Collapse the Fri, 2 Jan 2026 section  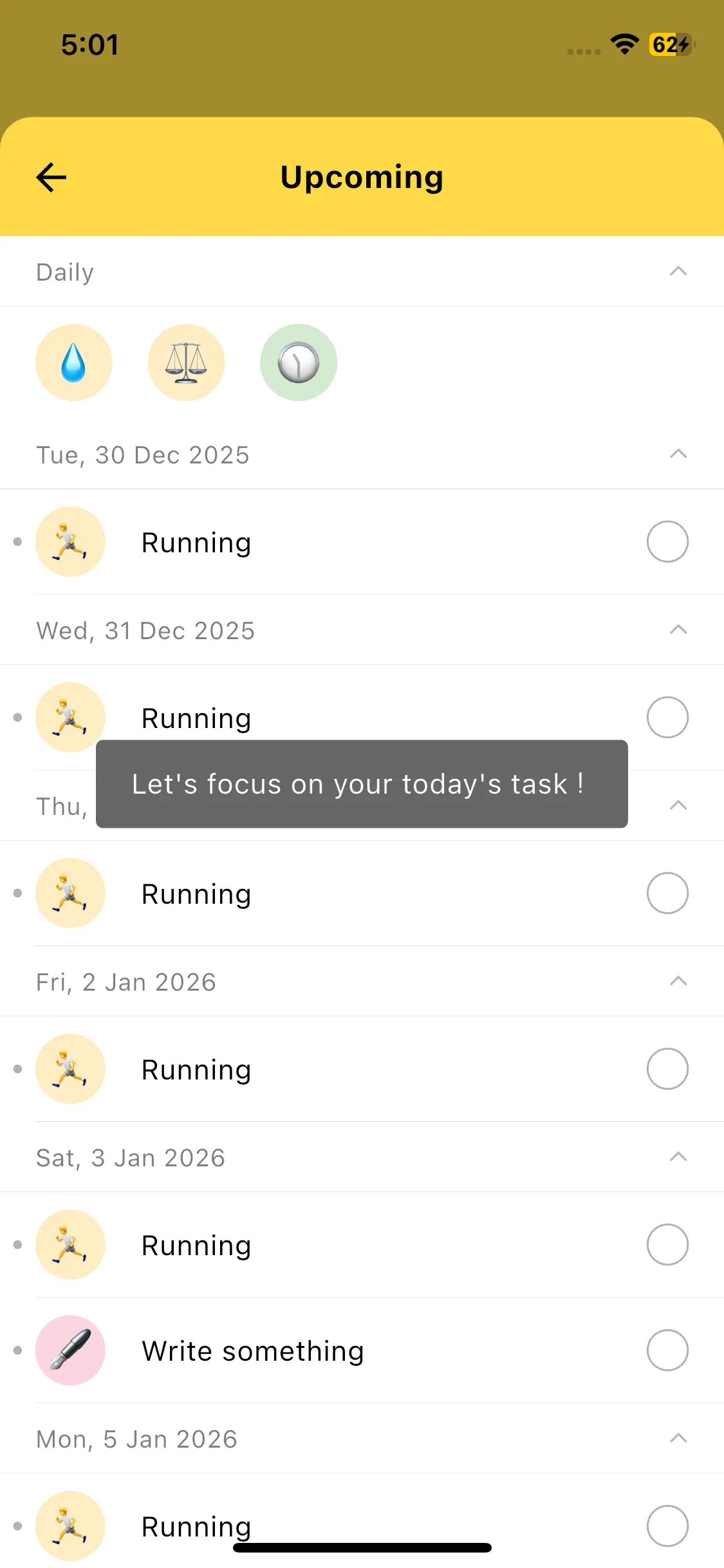(x=678, y=982)
